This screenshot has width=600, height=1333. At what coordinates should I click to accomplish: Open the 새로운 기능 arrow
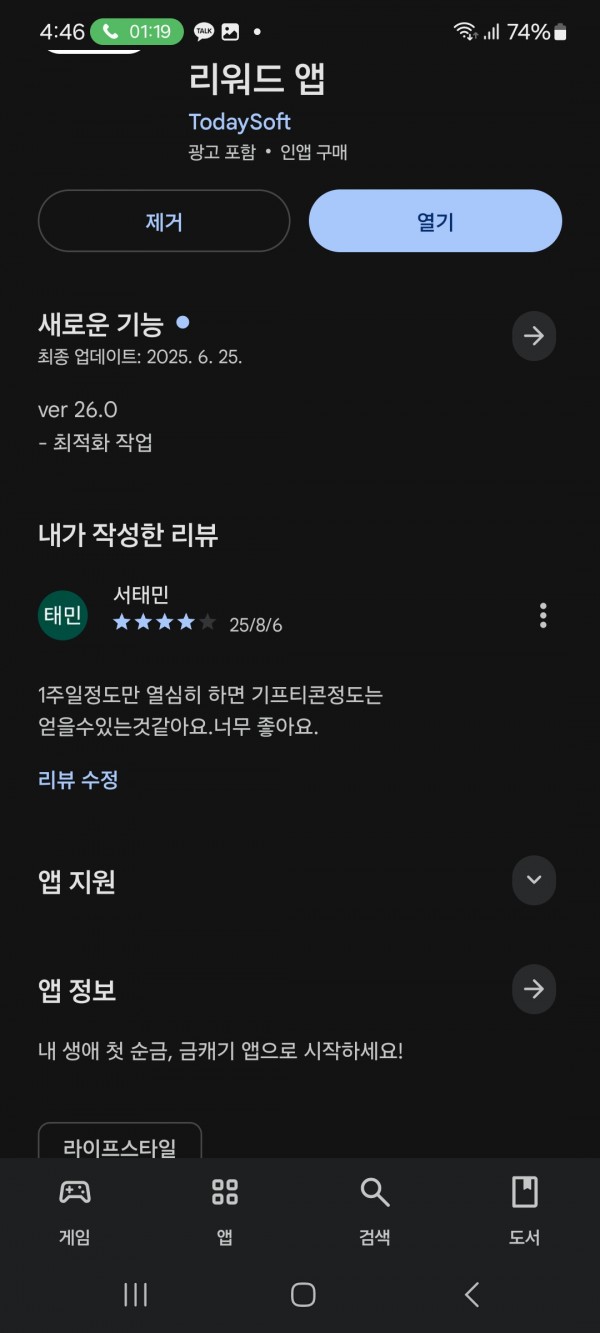(x=533, y=336)
